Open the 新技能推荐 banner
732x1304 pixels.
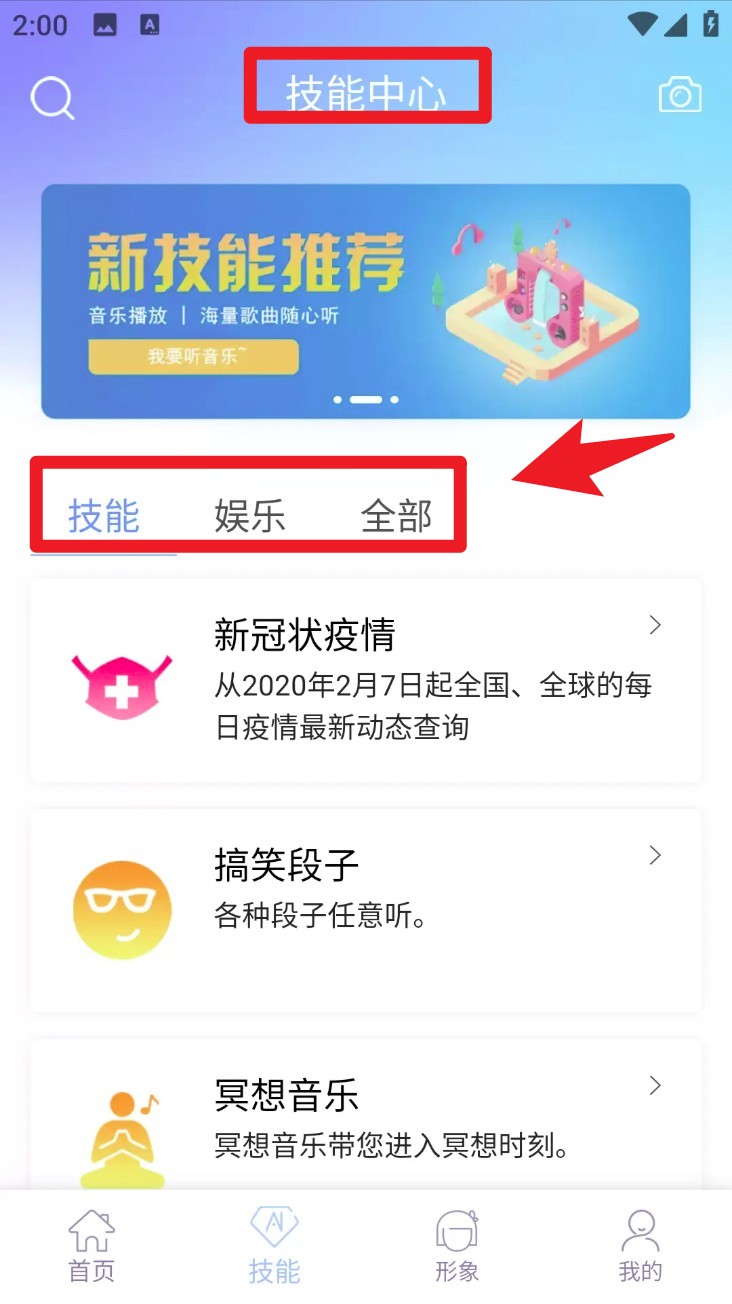pos(365,300)
